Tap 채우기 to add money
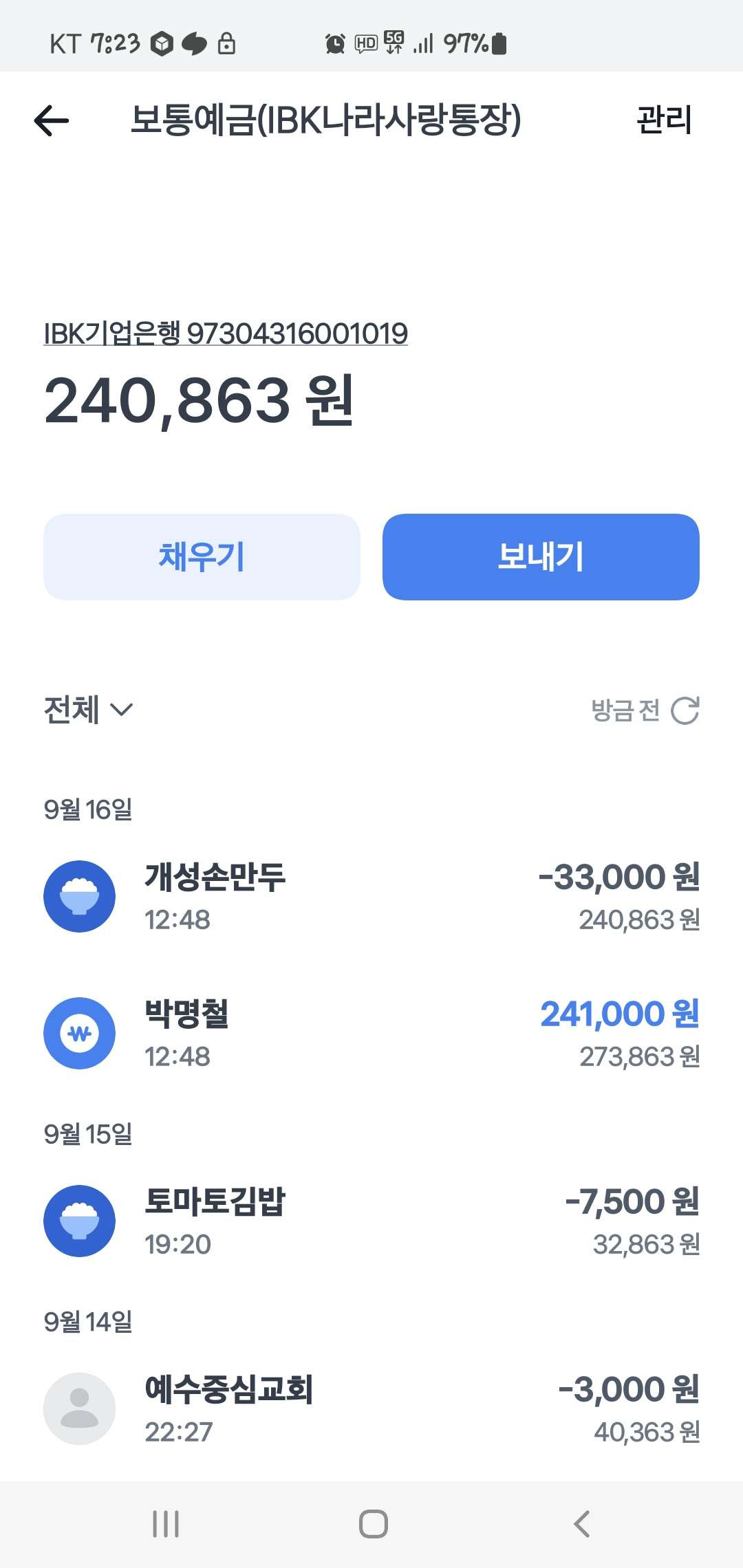 (202, 556)
